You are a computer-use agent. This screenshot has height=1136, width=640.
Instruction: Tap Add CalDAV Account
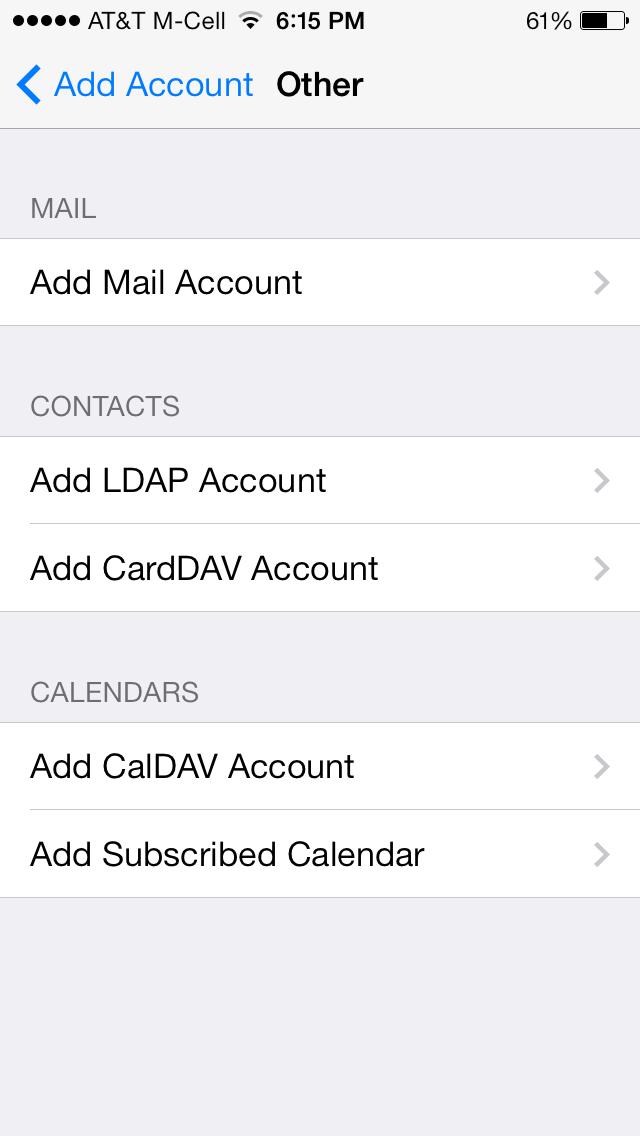coord(320,766)
